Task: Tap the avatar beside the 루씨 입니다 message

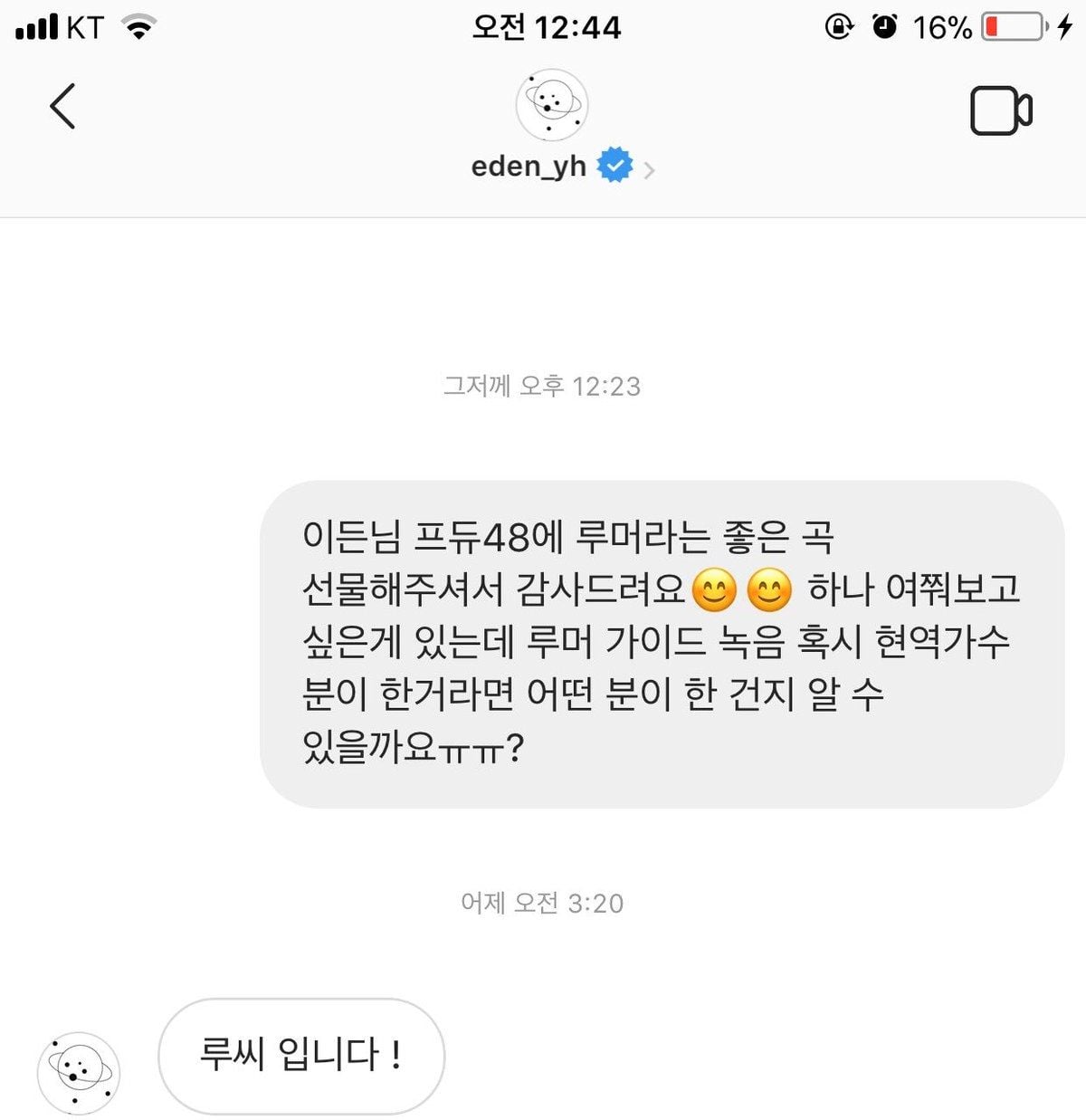Action: 79,1073
